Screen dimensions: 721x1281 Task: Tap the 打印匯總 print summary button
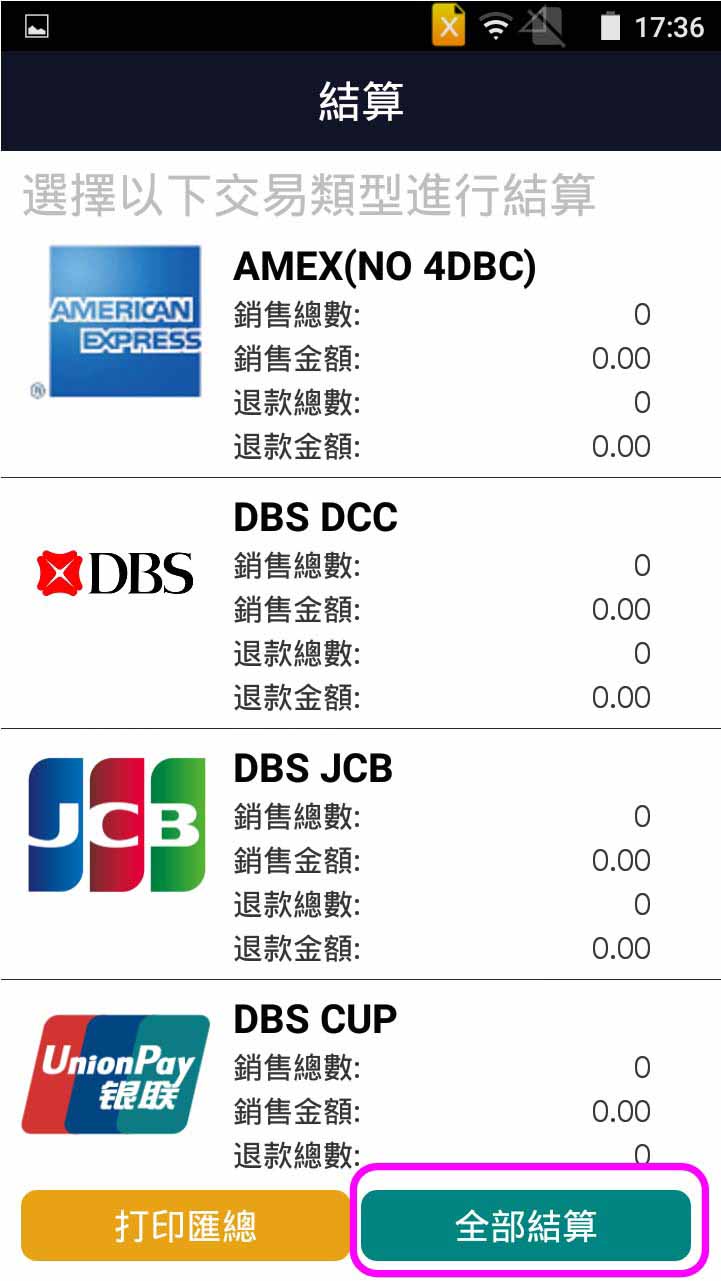tap(185, 1225)
